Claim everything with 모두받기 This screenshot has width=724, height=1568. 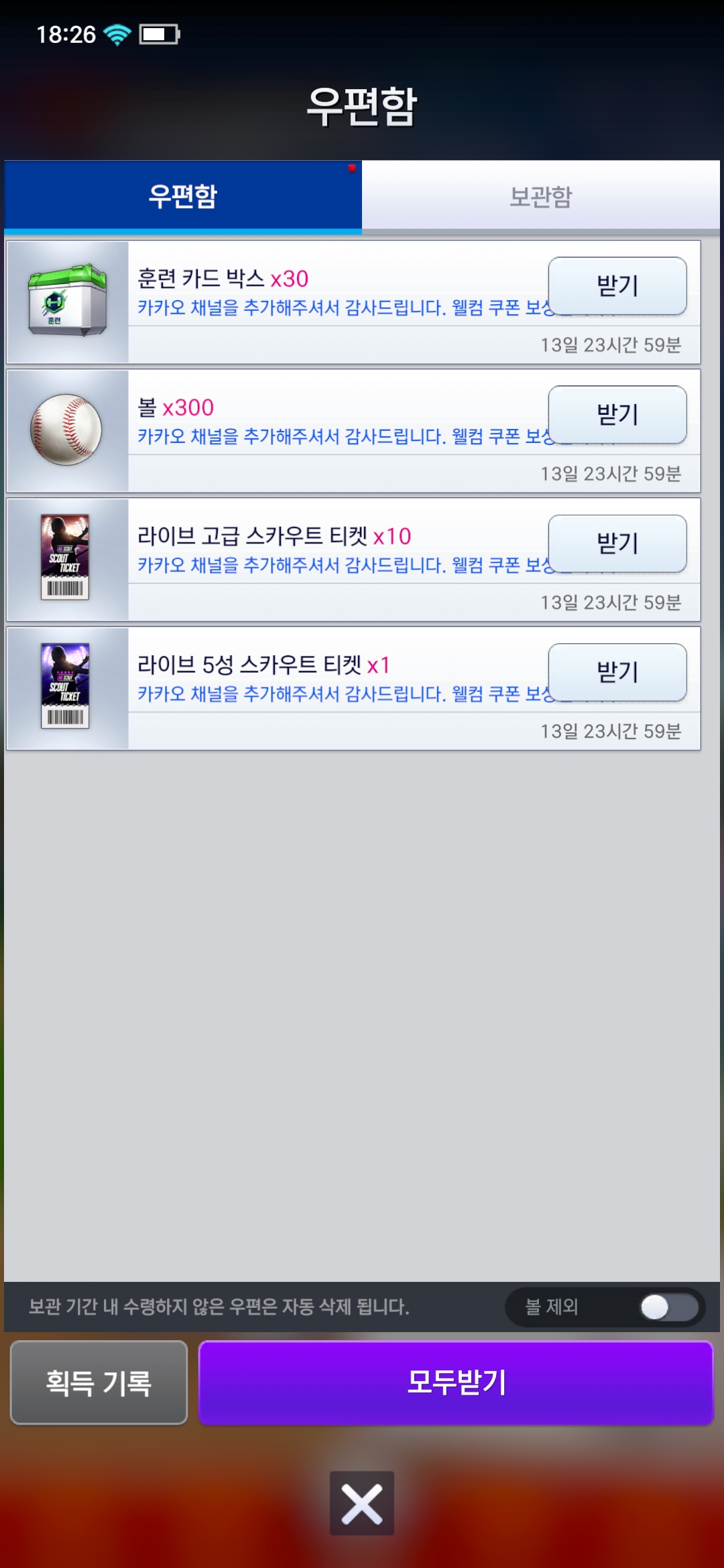tap(456, 1382)
